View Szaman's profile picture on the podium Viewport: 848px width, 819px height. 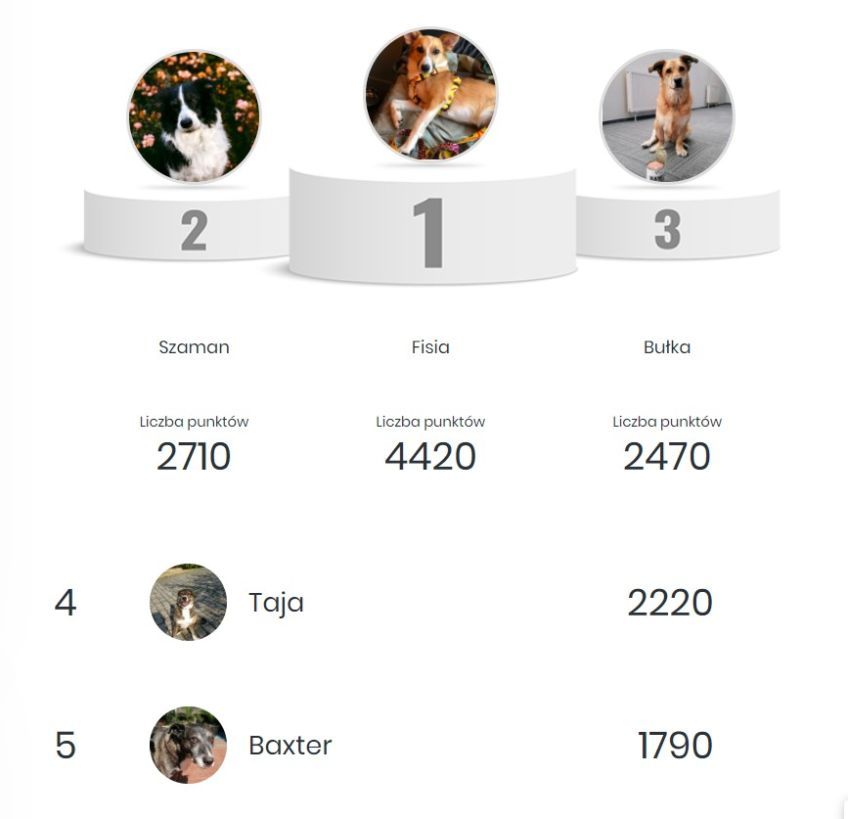coord(194,117)
